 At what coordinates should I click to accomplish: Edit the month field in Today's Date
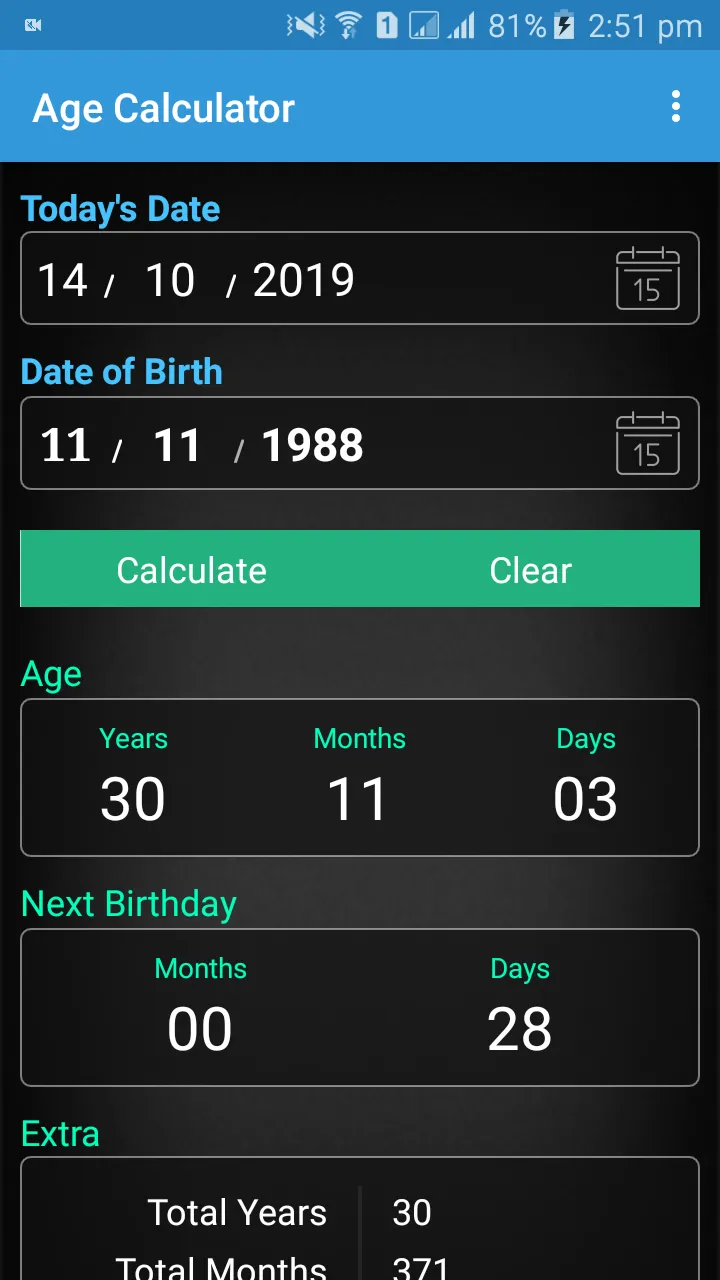tap(170, 280)
